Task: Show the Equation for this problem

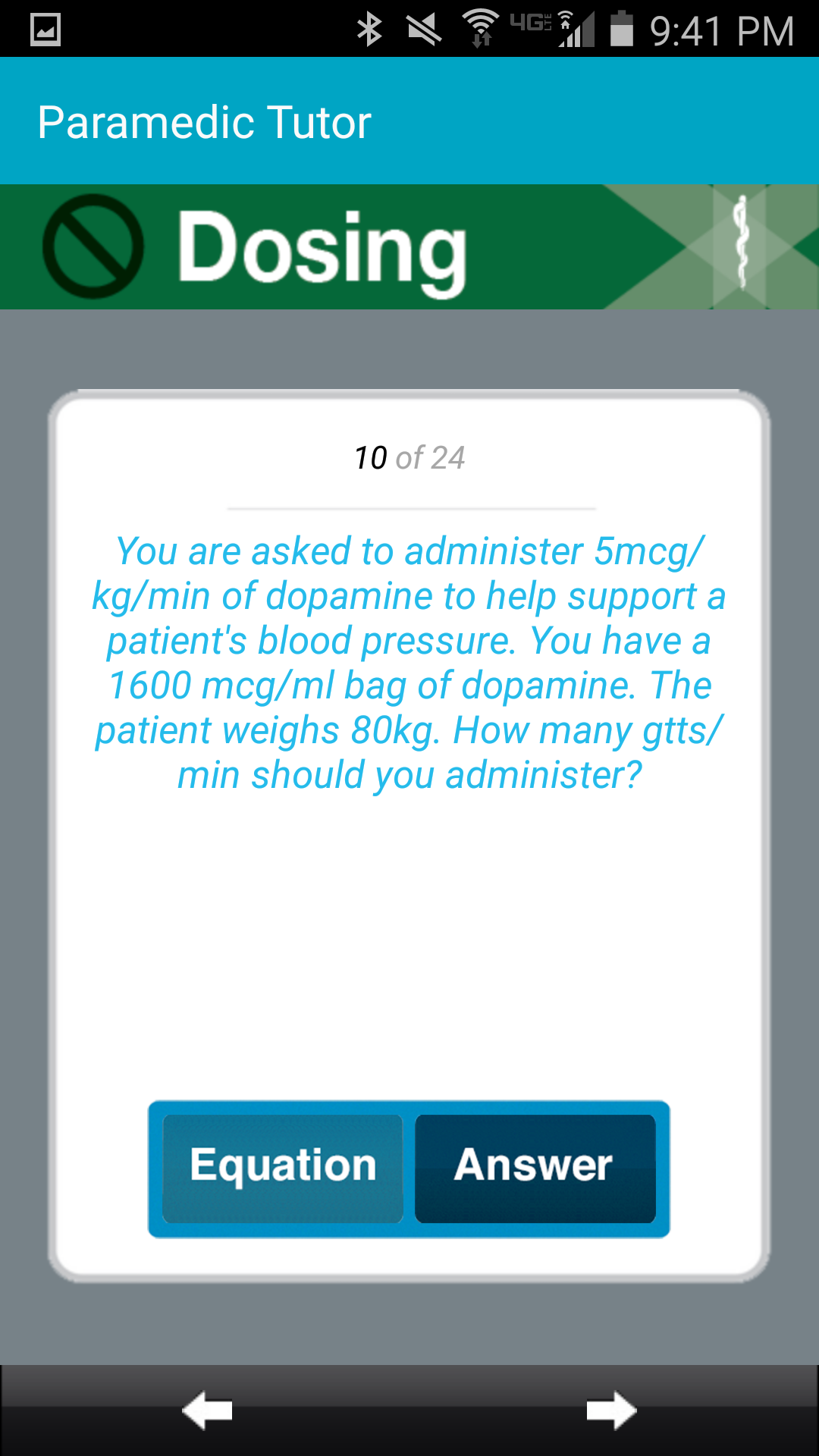Action: coord(281,1167)
